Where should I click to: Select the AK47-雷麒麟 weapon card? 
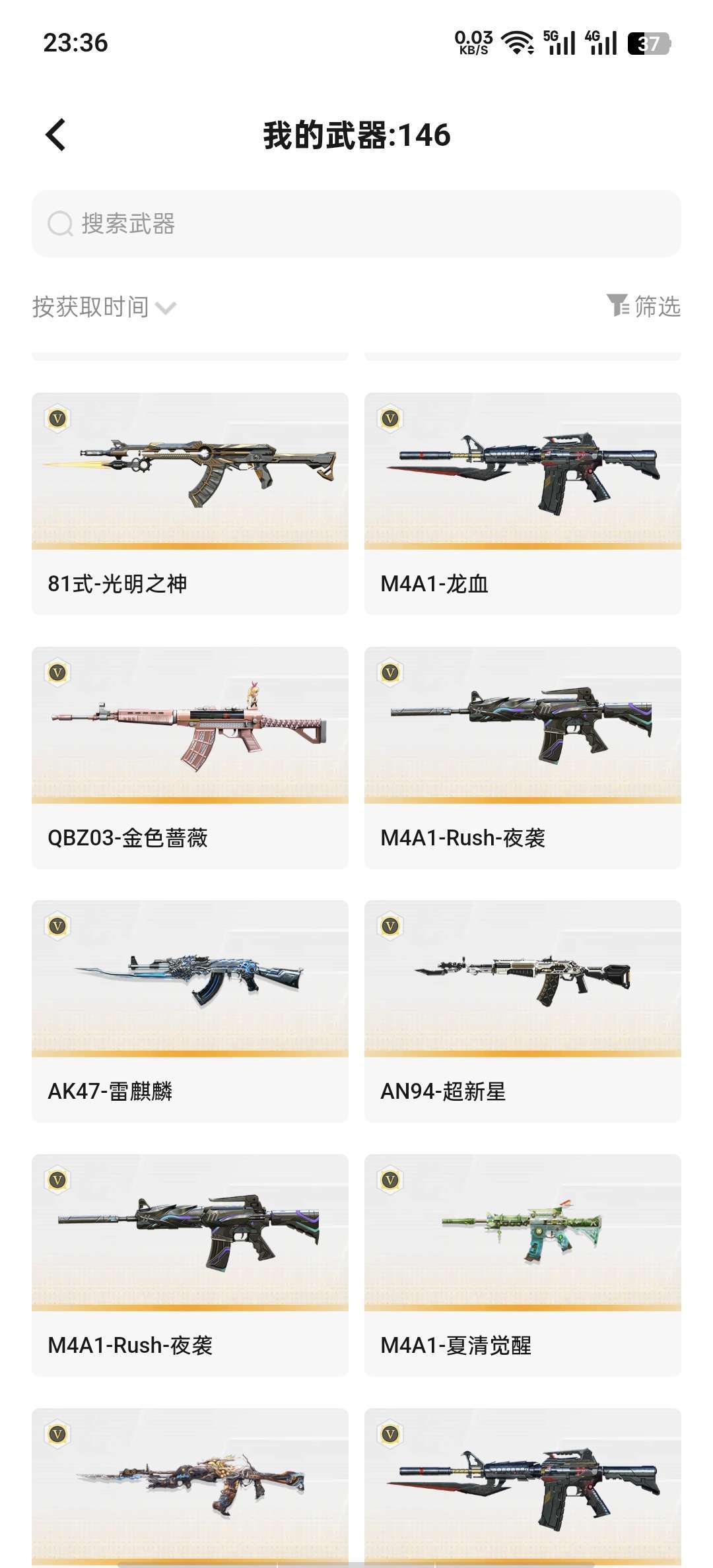pyautogui.click(x=190, y=1010)
